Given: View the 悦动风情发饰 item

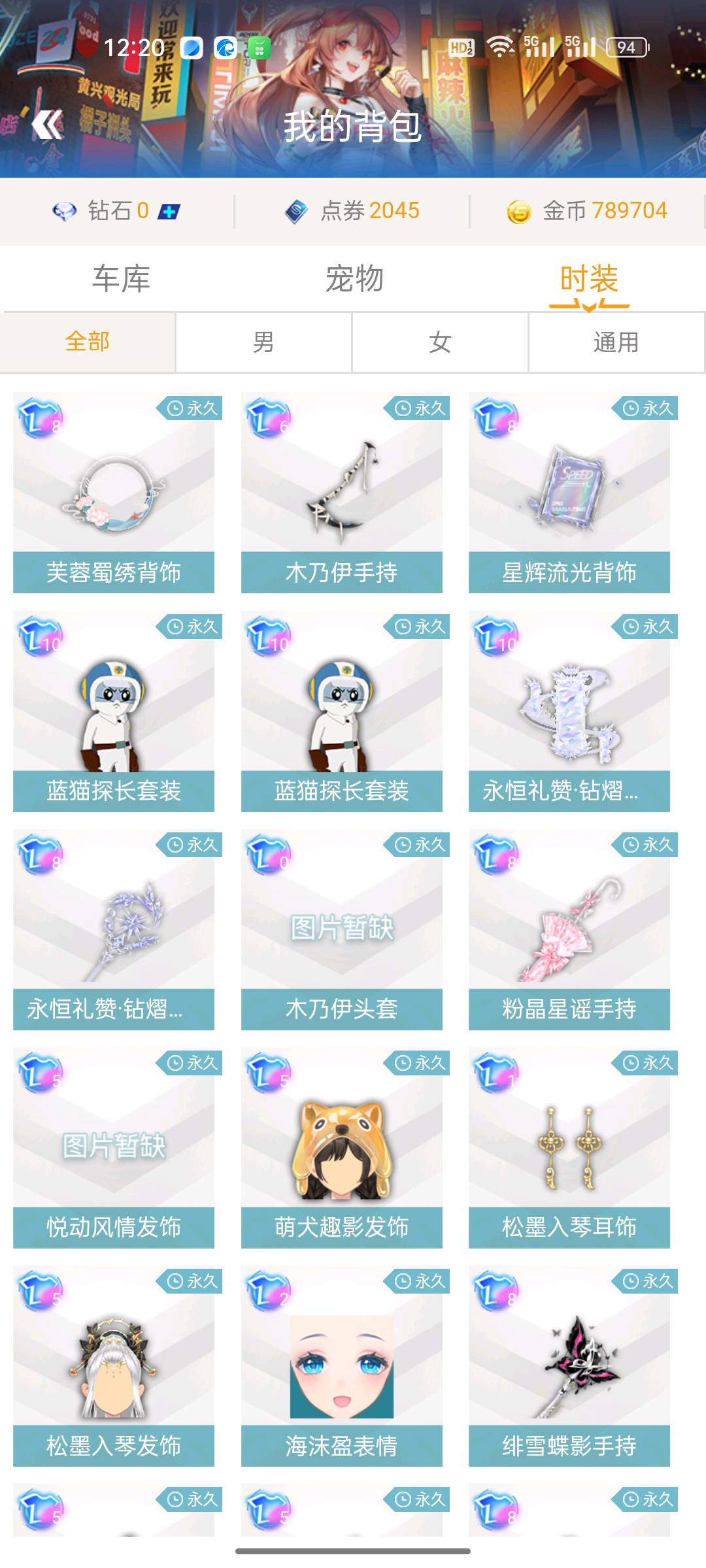Looking at the screenshot, I should tap(114, 1148).
